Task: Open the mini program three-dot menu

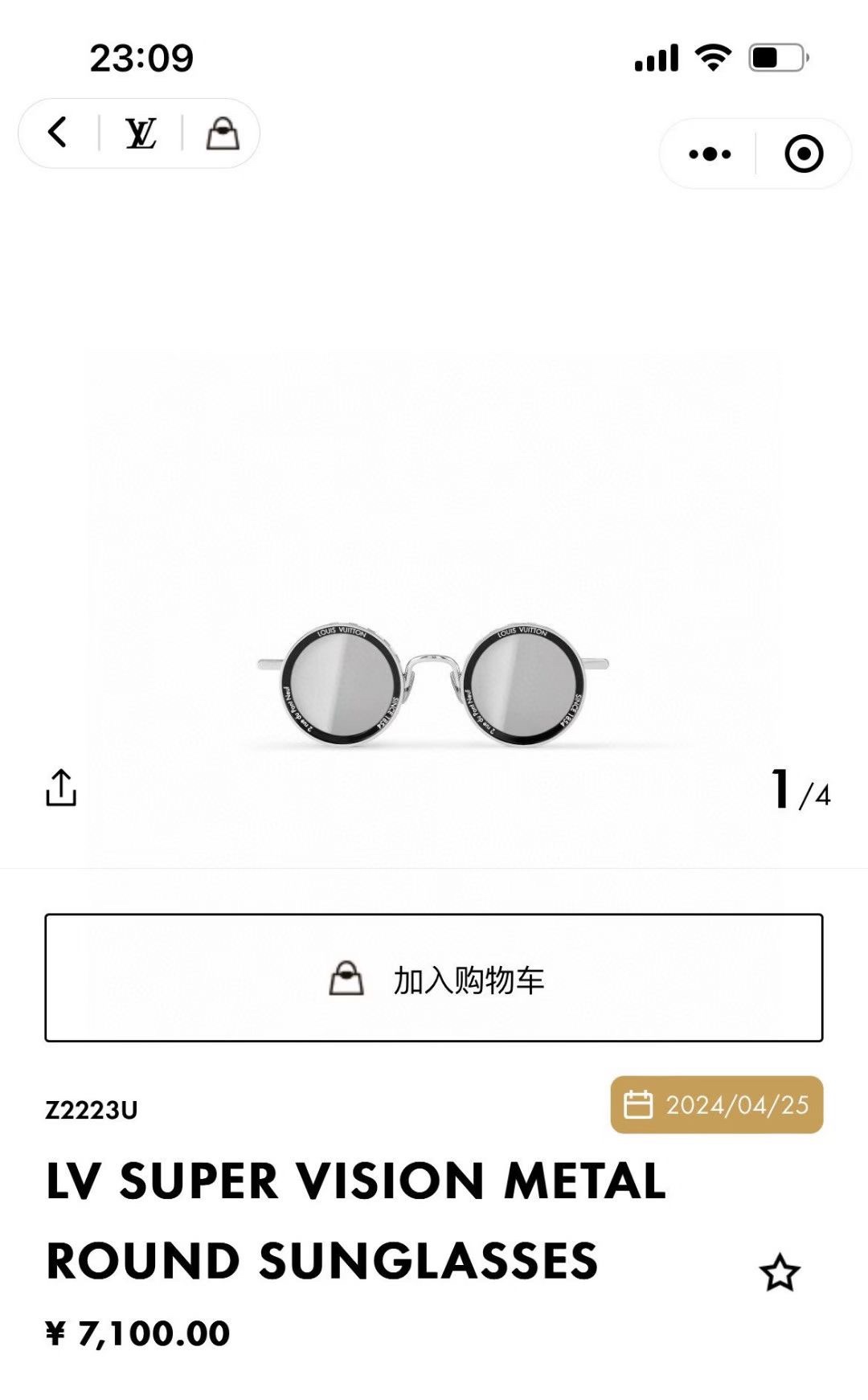Action: click(710, 154)
